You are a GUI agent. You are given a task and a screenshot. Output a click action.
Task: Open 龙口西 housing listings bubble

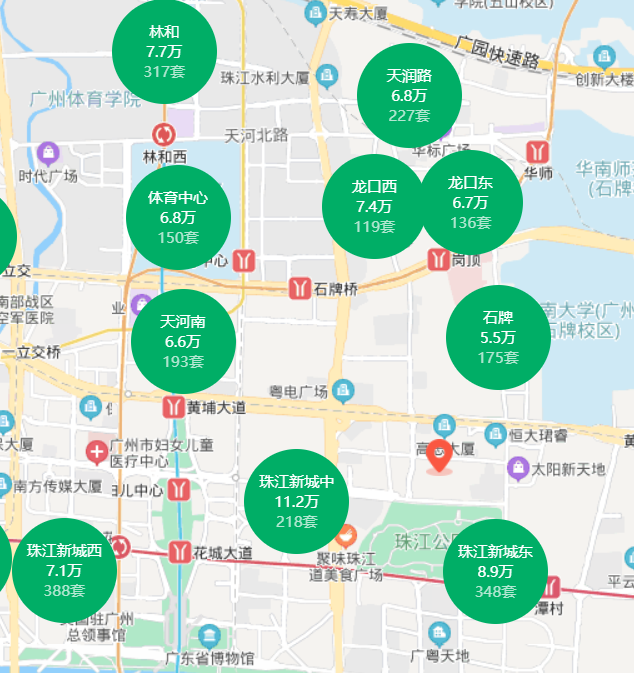point(374,206)
